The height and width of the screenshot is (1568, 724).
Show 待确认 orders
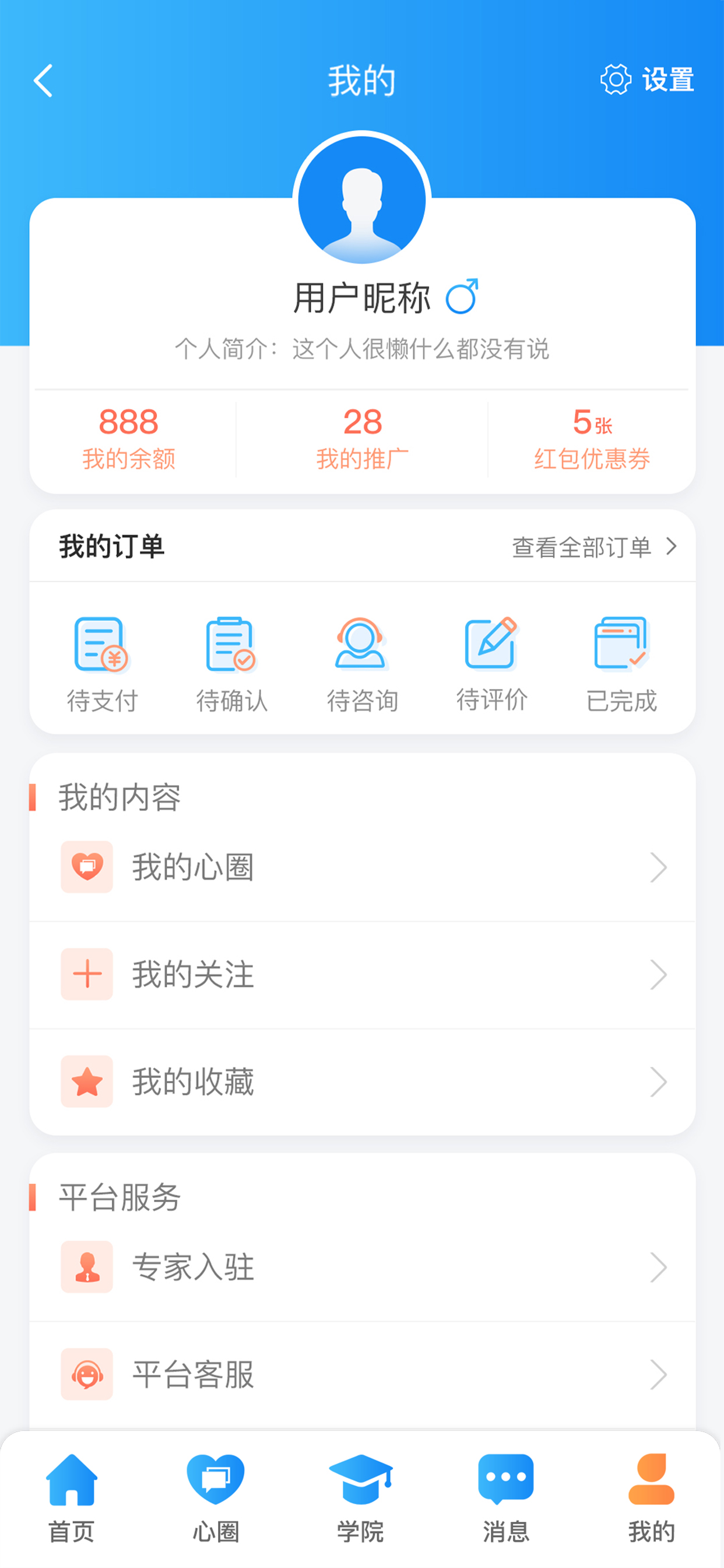point(232,664)
